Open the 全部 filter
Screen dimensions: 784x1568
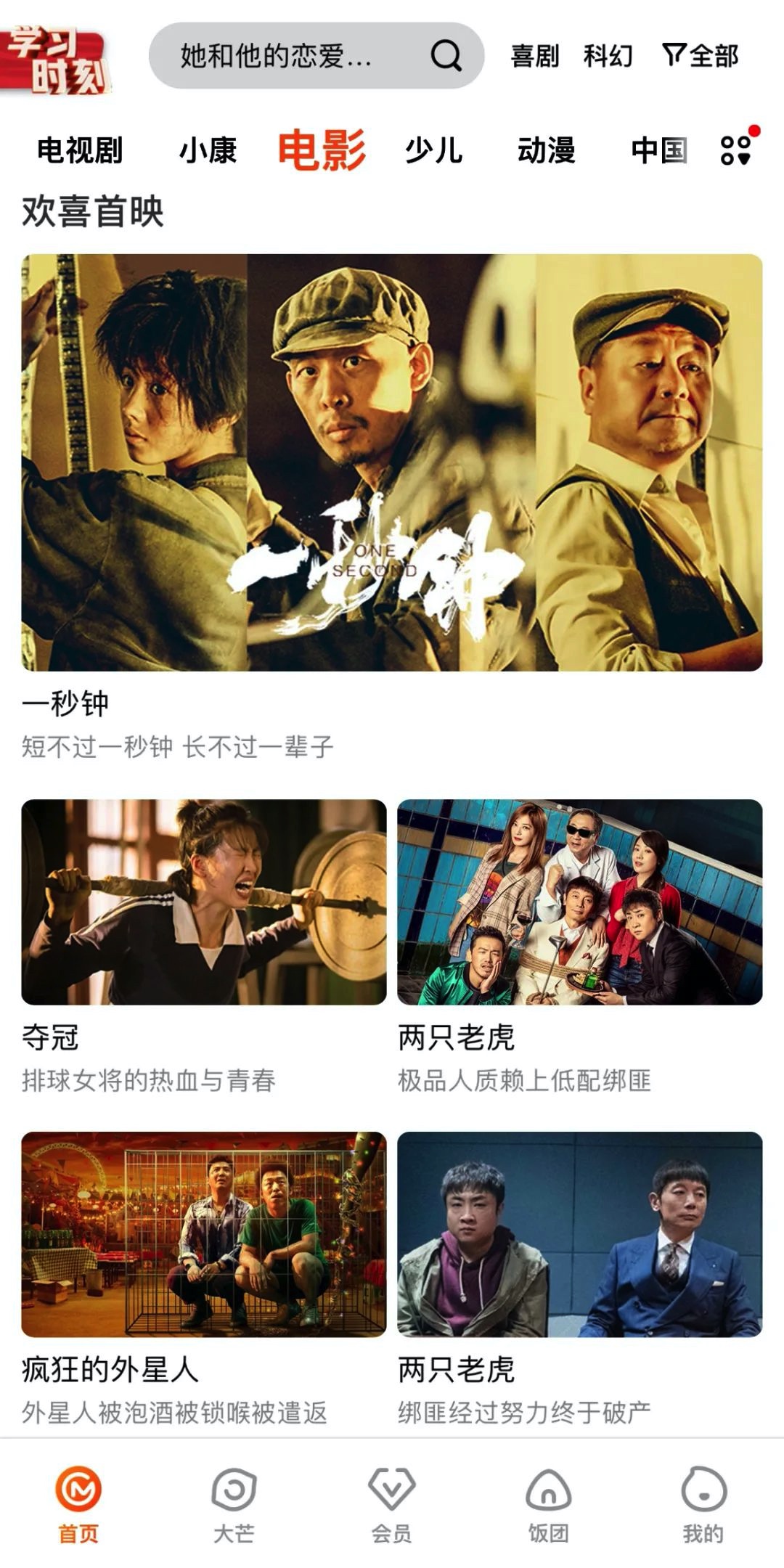point(701,56)
